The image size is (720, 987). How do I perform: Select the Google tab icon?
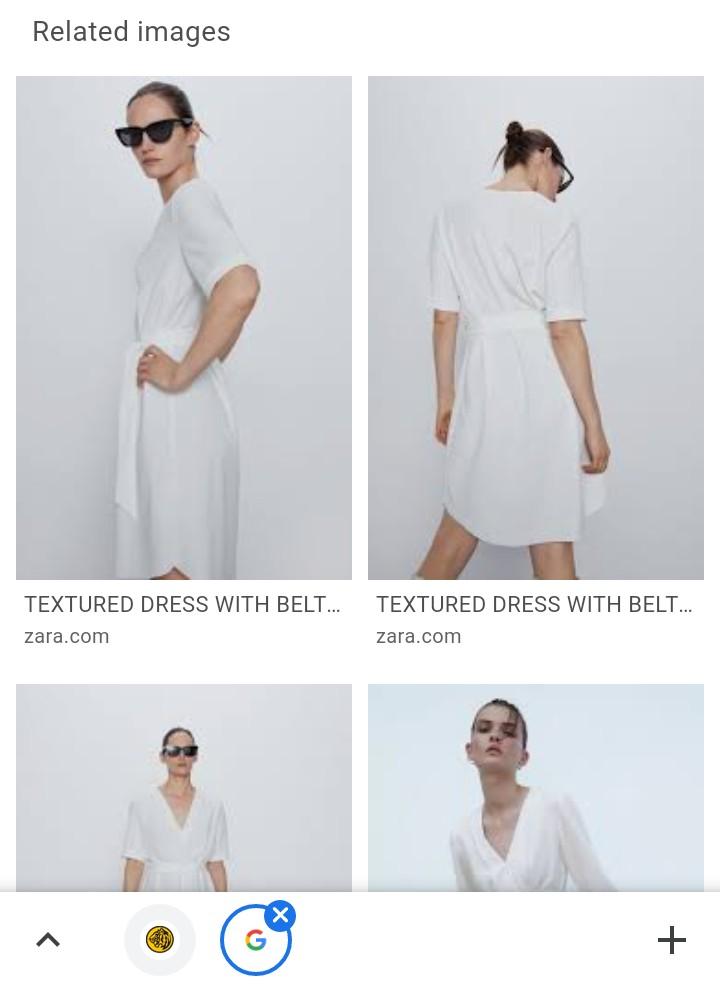pos(254,942)
